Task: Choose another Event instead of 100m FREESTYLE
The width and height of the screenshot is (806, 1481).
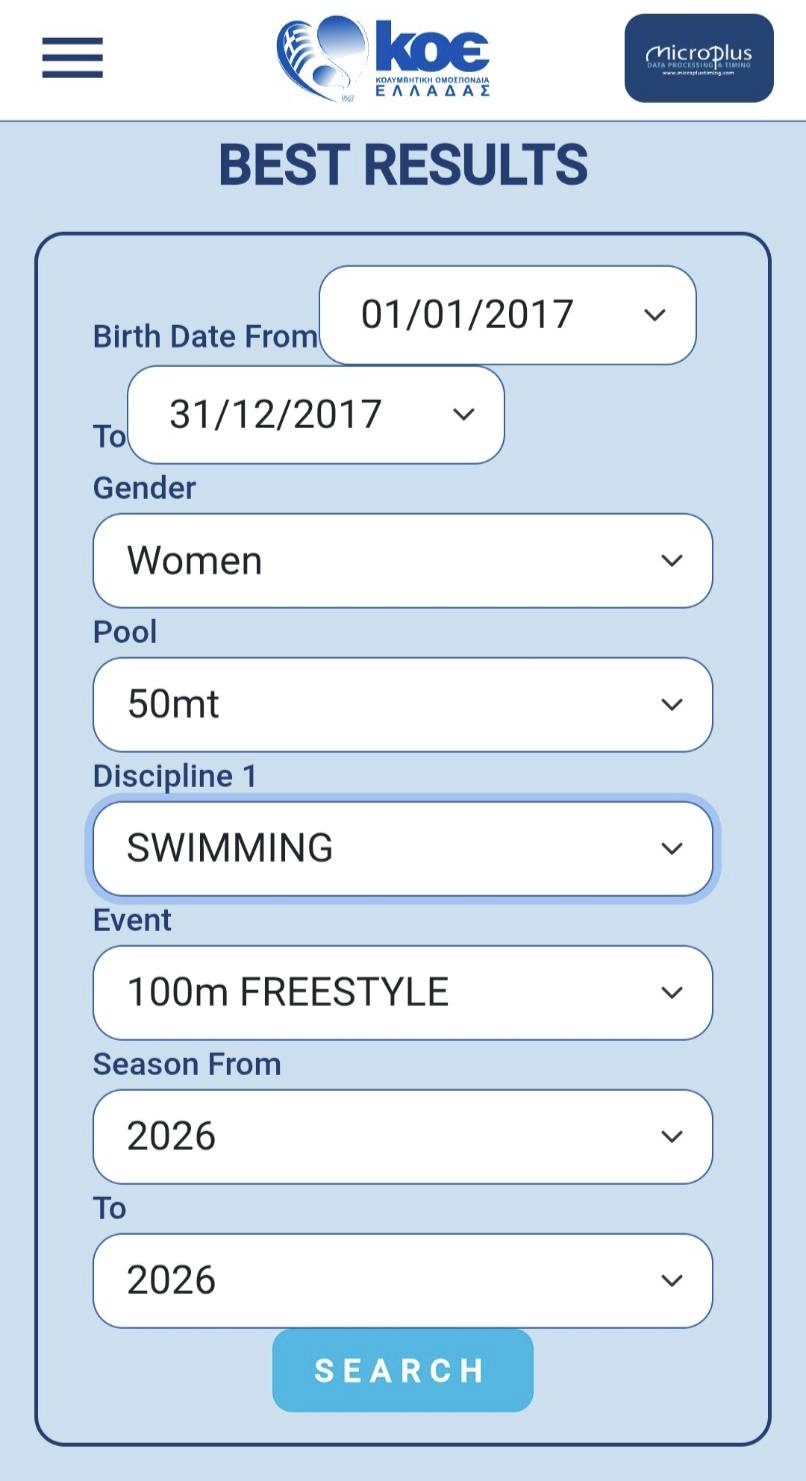Action: click(x=402, y=992)
